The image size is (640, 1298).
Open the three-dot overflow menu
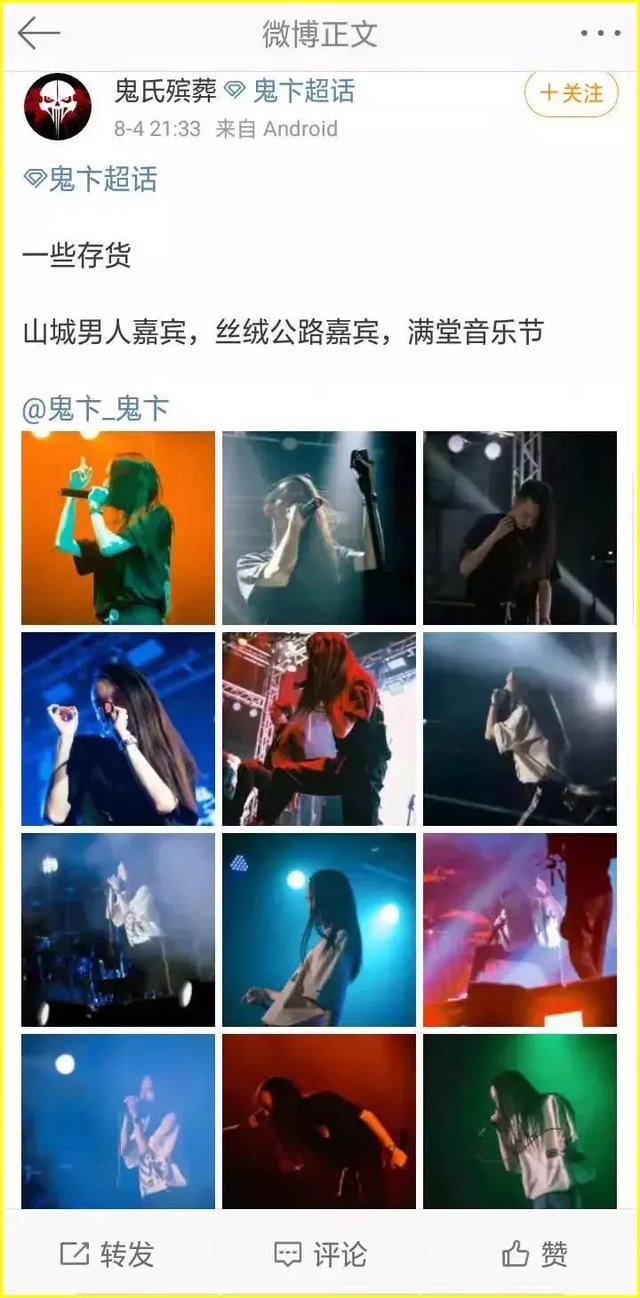click(600, 33)
